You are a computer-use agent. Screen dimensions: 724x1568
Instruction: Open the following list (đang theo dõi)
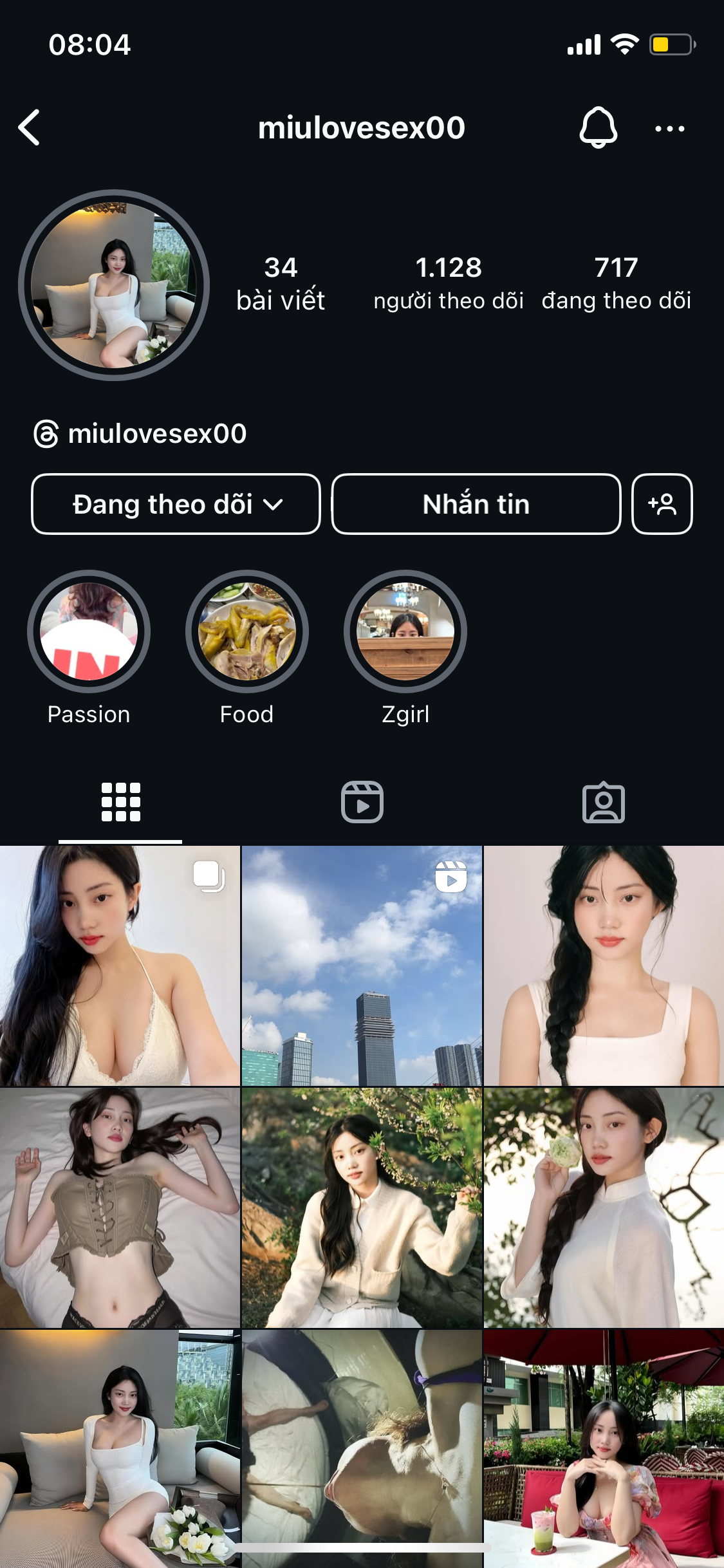(x=616, y=283)
